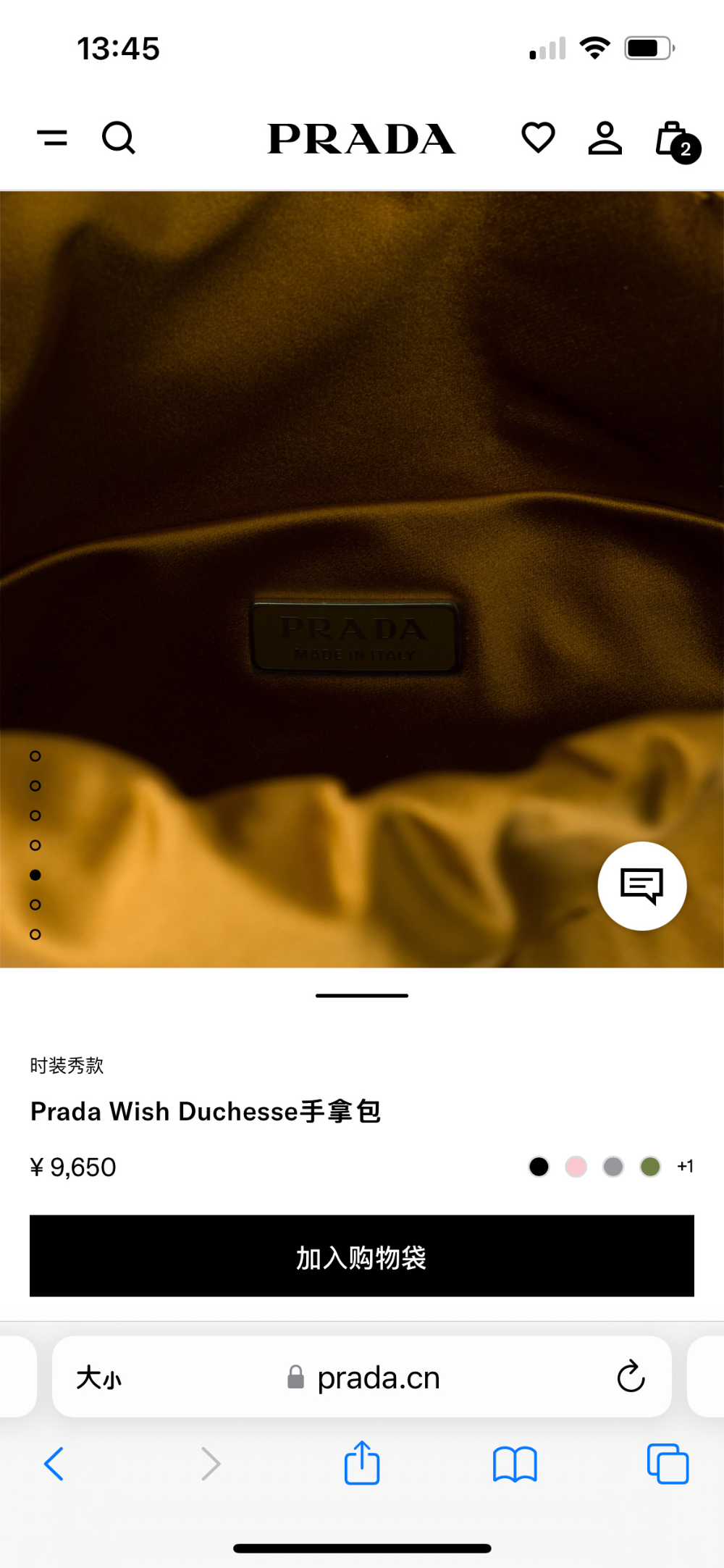
Task: Go back to previous page in Safari
Action: (x=54, y=1464)
